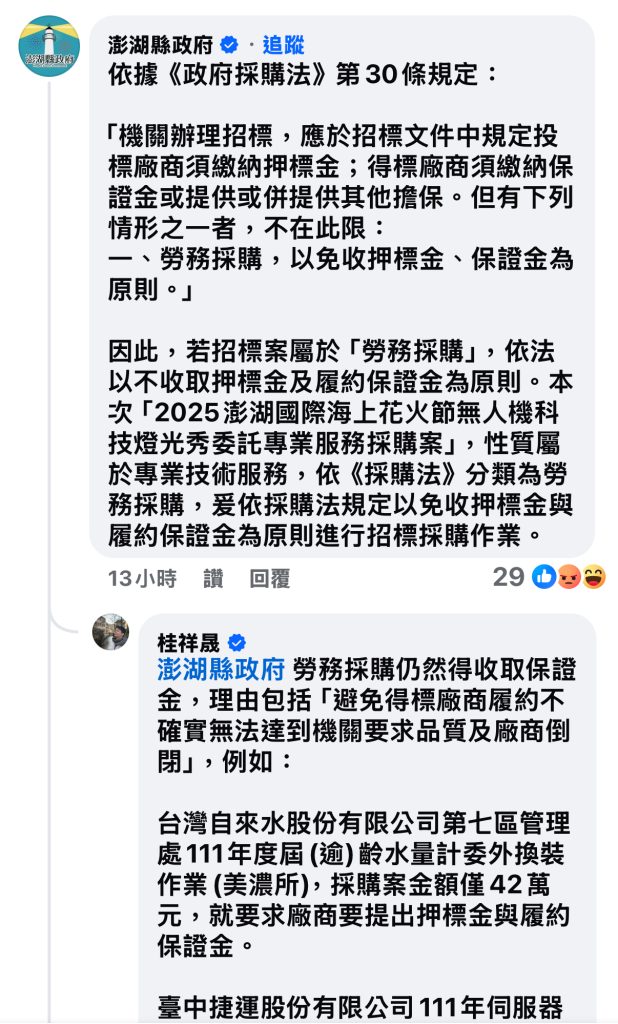Viewport: 618px width, 1024px height.
Task: View the 29 reactions on the comment
Action: click(549, 577)
